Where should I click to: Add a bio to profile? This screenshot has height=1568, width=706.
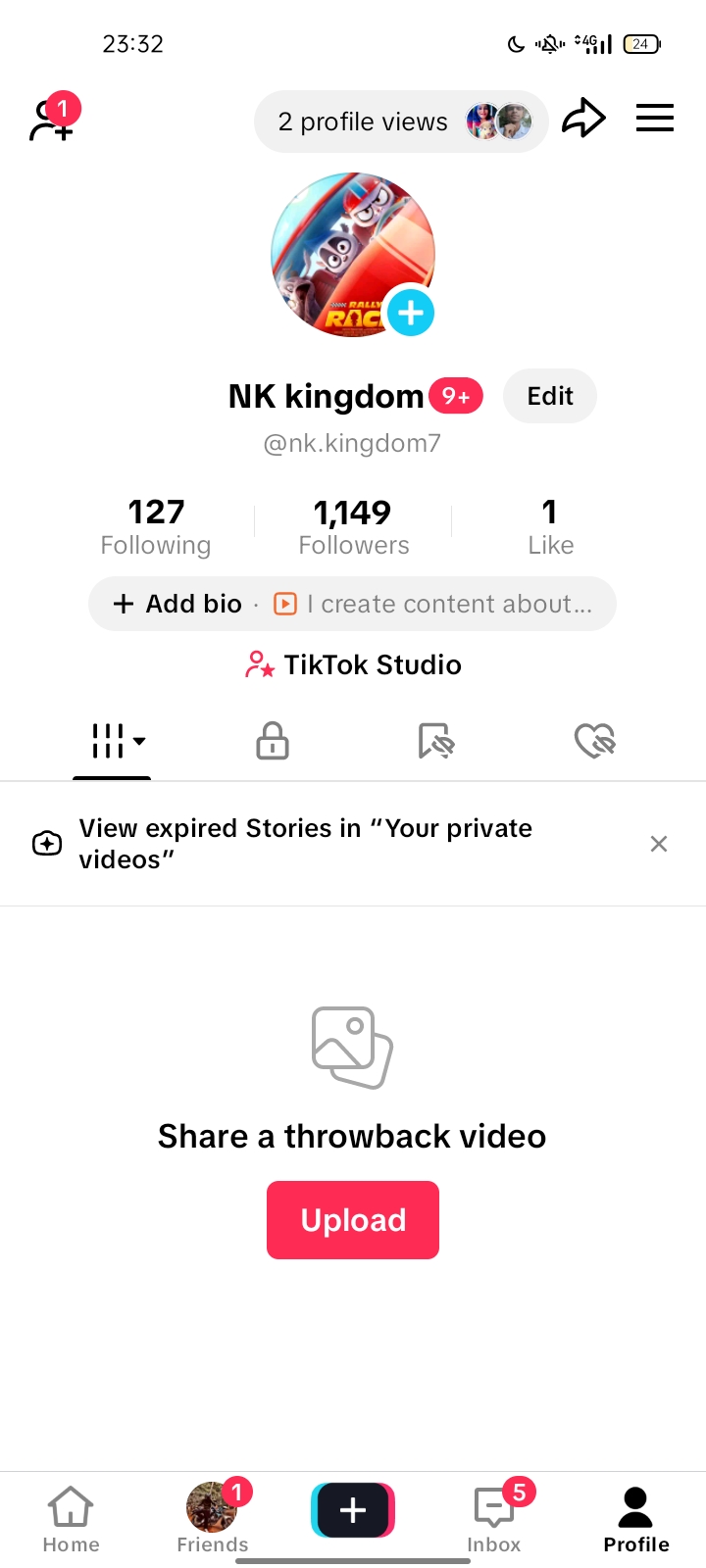point(178,604)
